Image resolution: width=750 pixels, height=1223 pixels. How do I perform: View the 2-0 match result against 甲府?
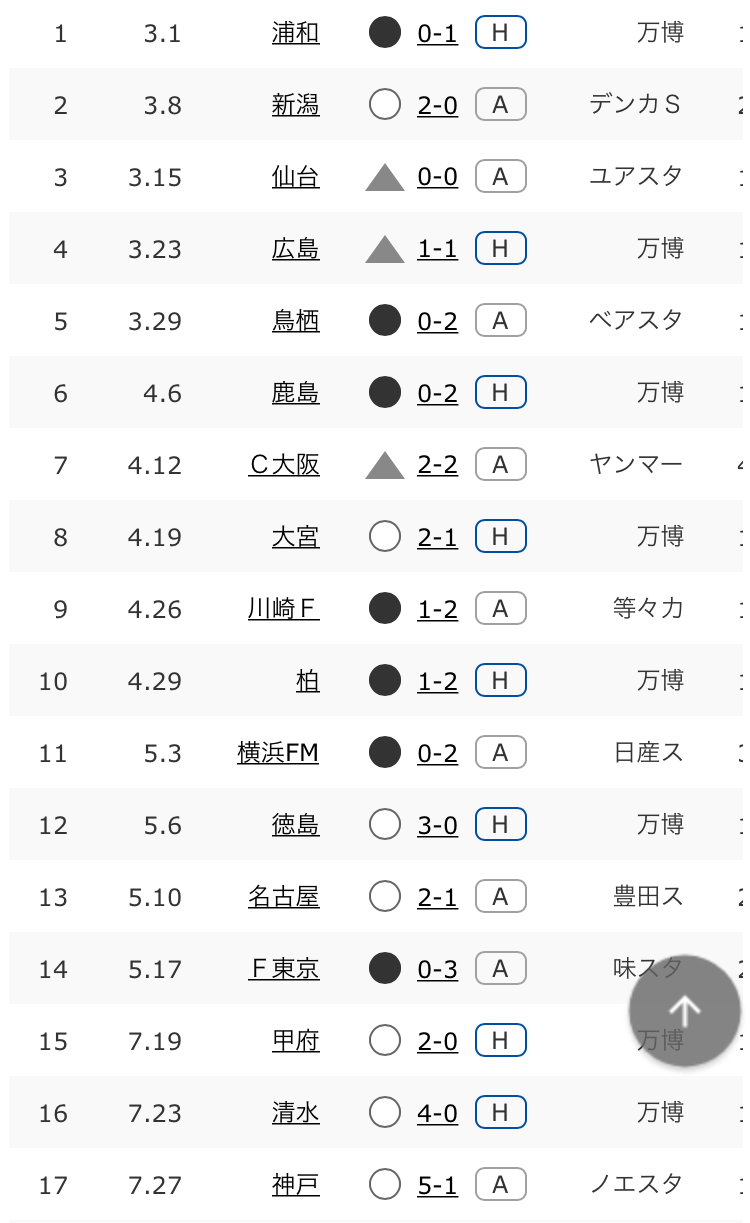click(437, 1041)
